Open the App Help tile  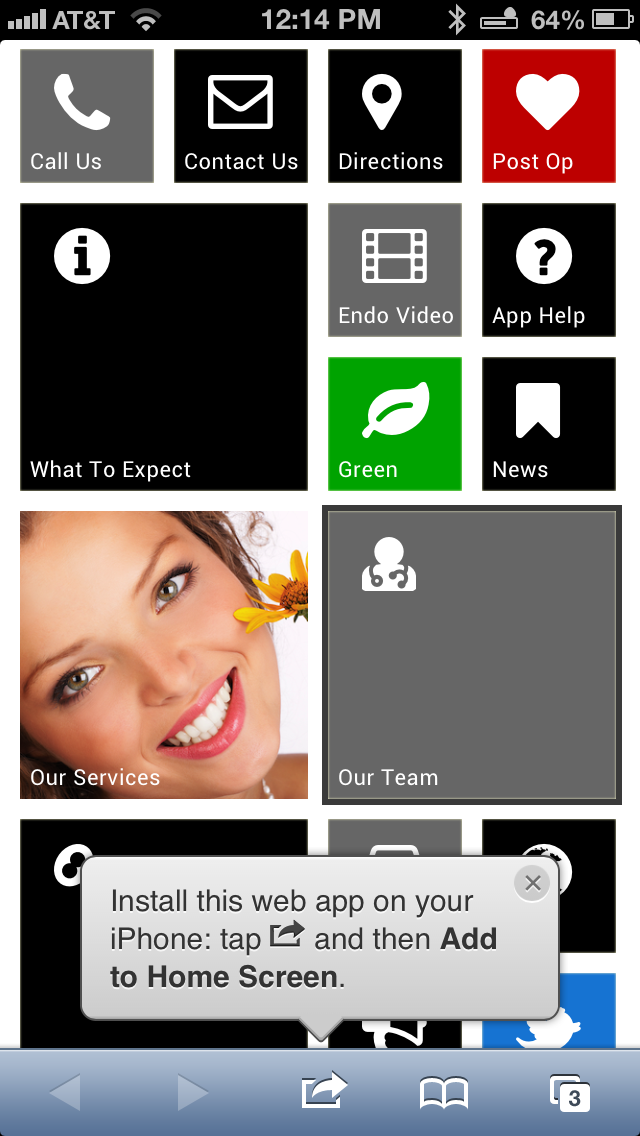tap(548, 270)
